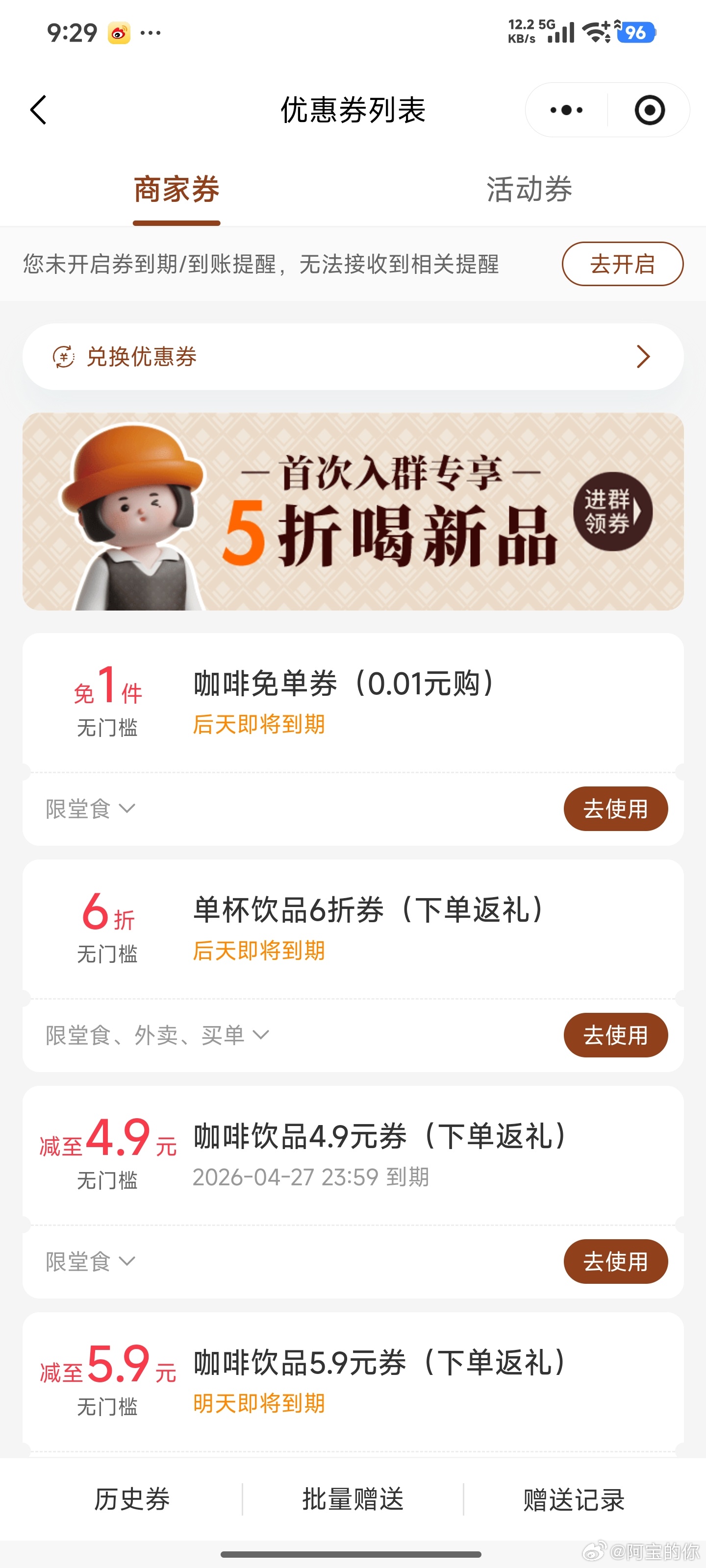
Task: Open the mini program more-options menu
Action: click(x=566, y=110)
